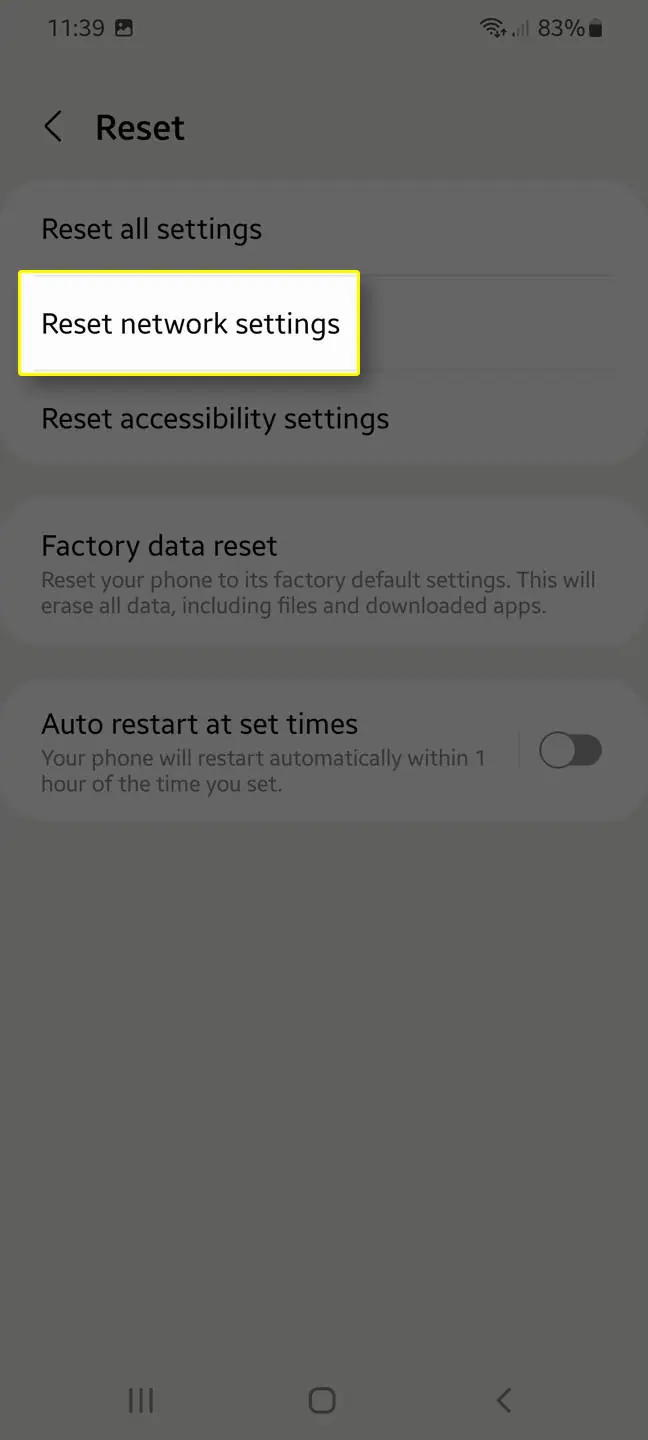
Task: Go to the home screen
Action: [x=322, y=1400]
